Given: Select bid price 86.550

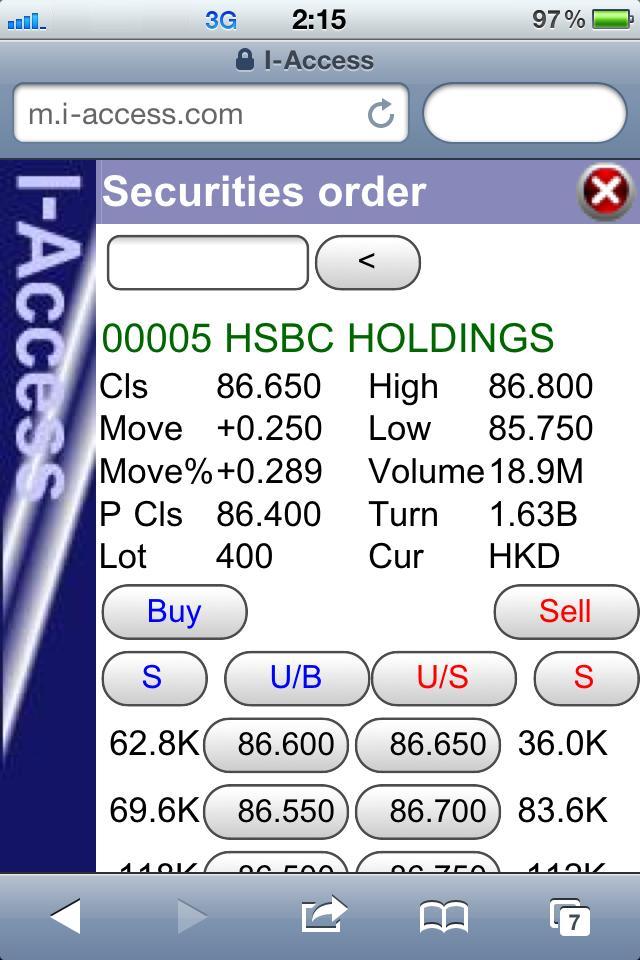Looking at the screenshot, I should point(276,811).
